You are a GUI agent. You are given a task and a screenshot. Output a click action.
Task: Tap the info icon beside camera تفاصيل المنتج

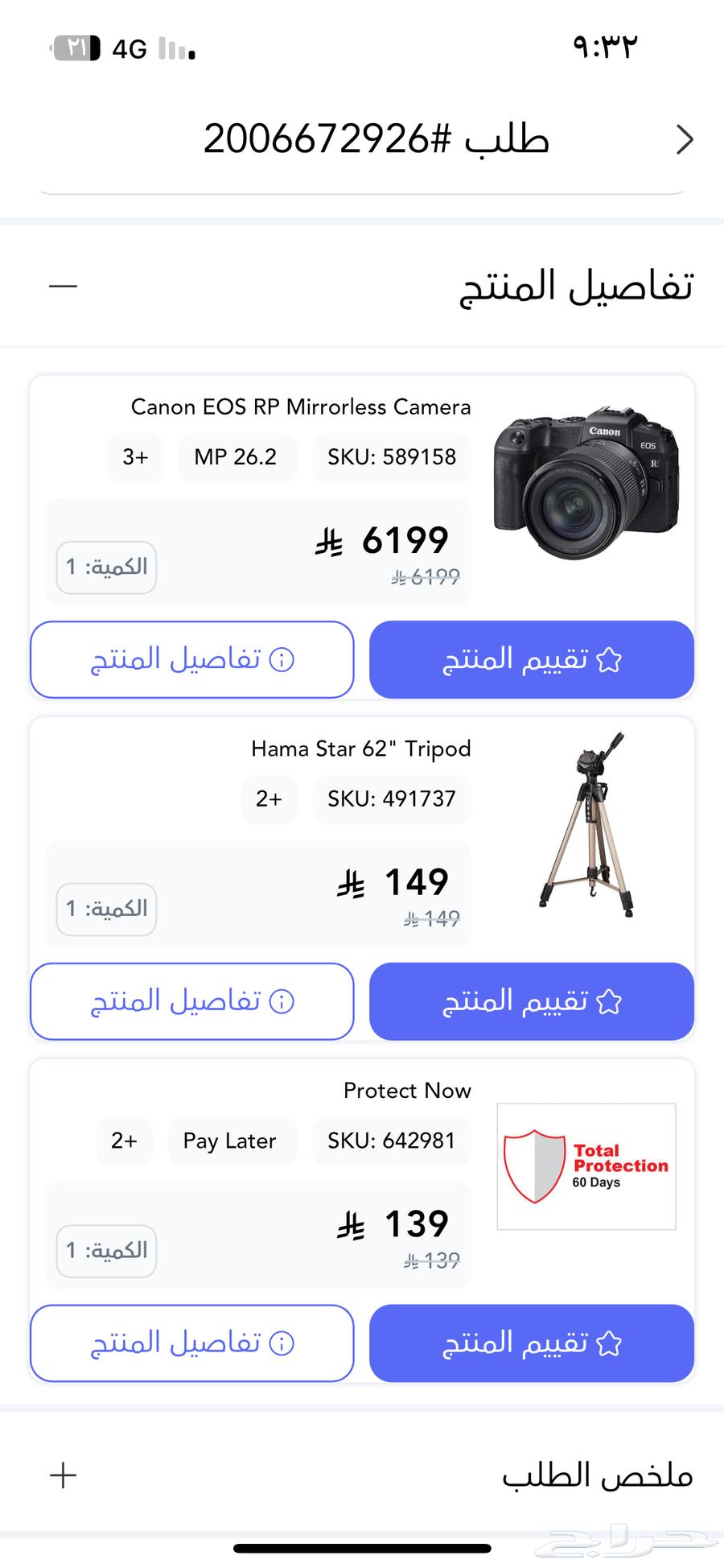[281, 659]
